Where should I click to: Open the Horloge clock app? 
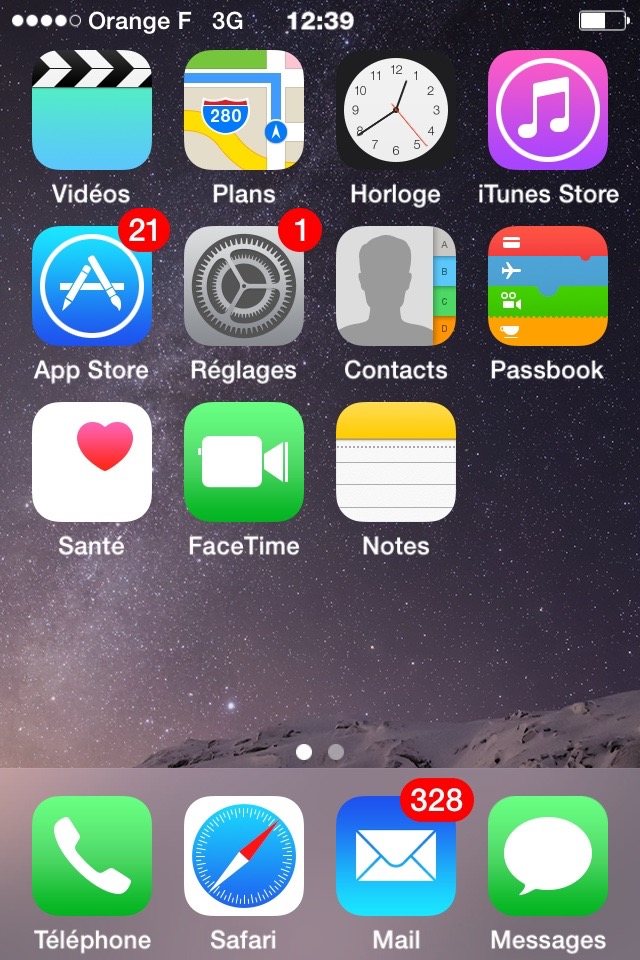396,110
